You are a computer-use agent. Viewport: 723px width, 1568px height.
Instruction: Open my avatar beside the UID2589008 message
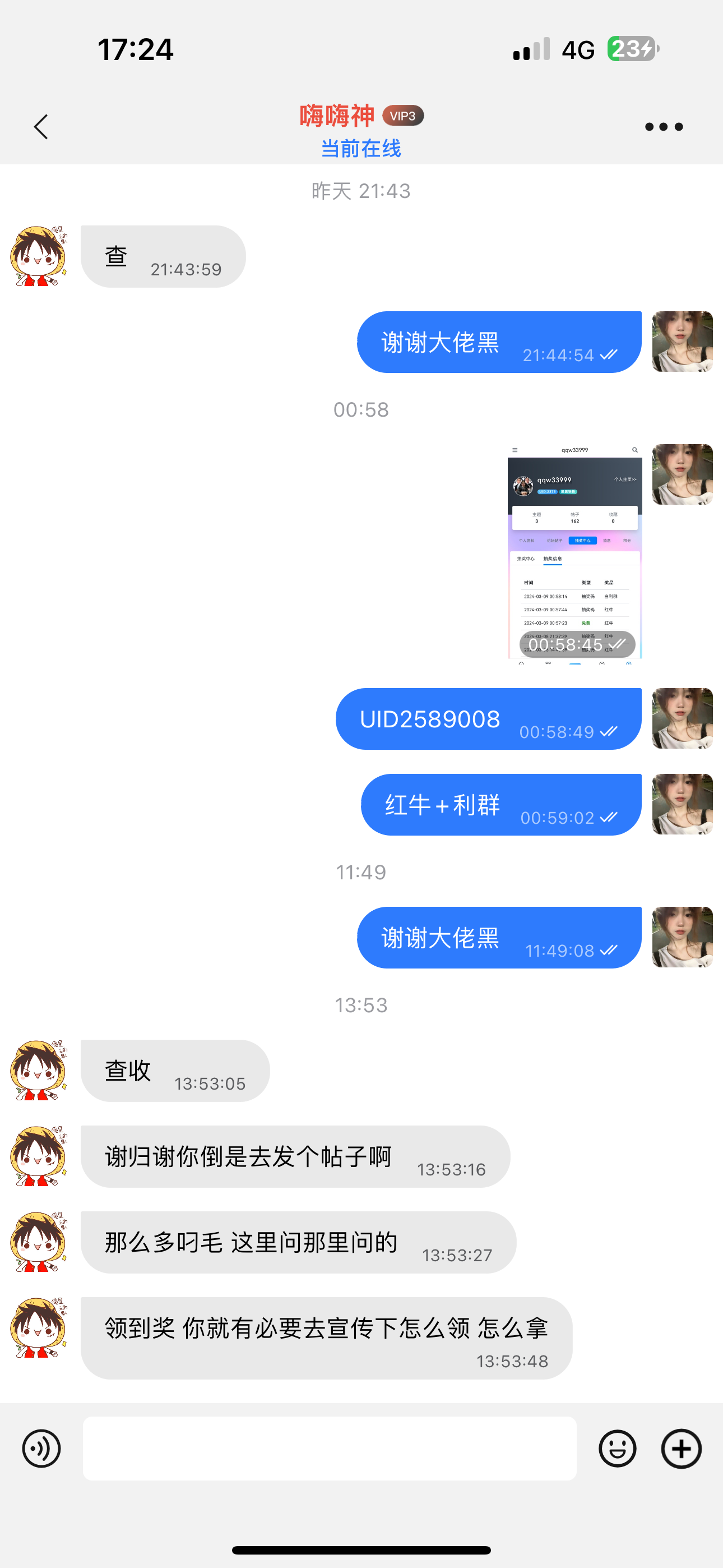(x=682, y=718)
